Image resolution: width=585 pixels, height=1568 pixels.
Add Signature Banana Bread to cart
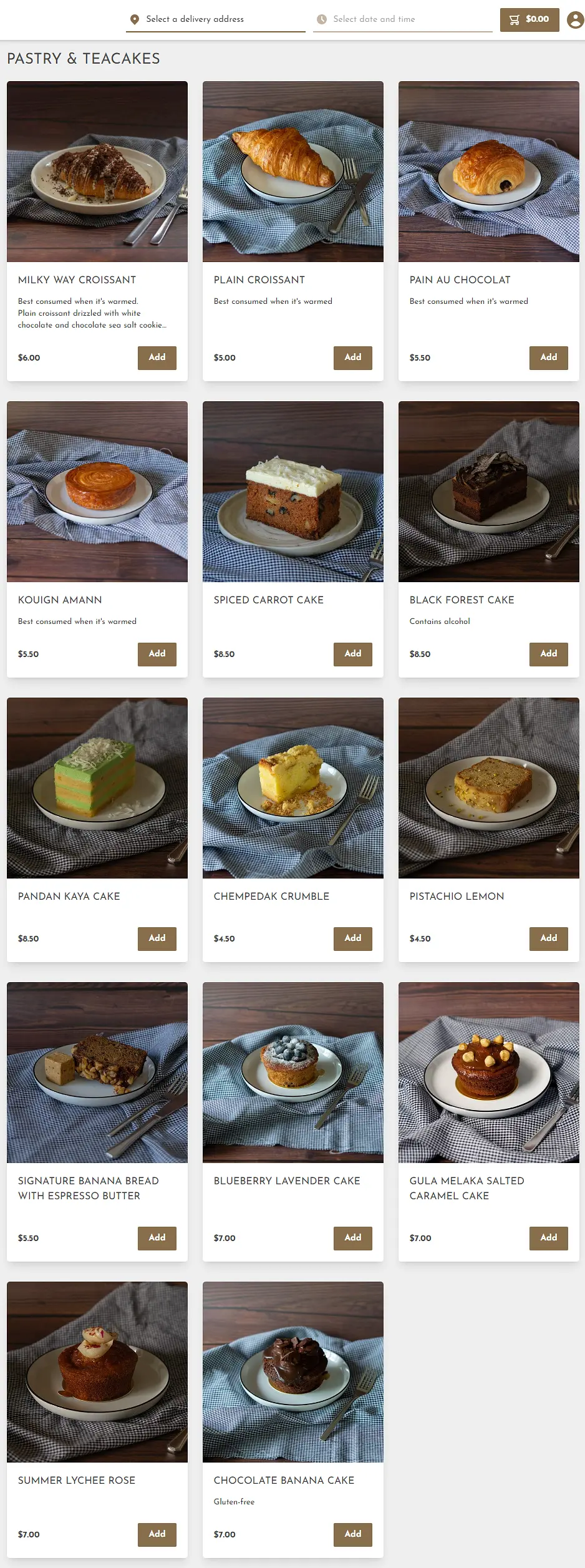point(157,1238)
